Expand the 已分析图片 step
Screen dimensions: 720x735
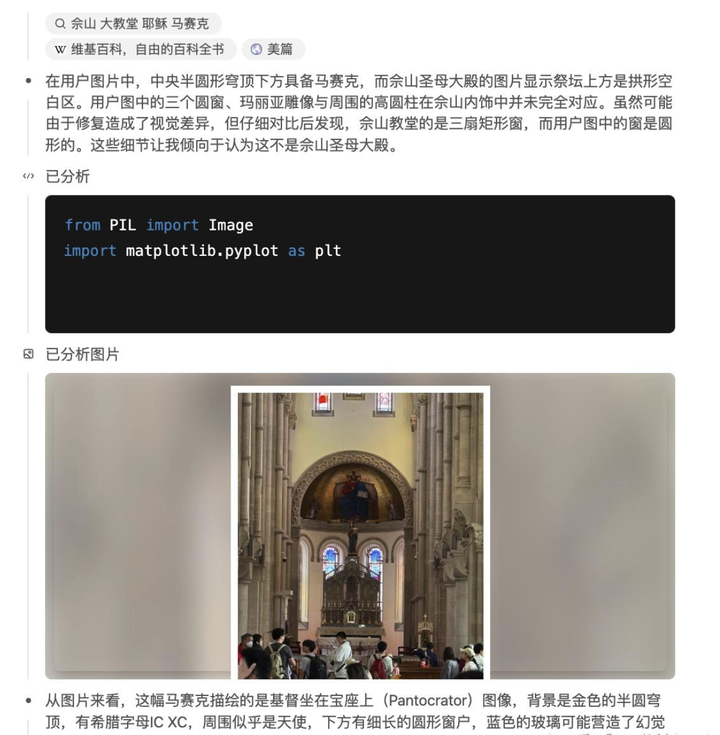point(82,354)
